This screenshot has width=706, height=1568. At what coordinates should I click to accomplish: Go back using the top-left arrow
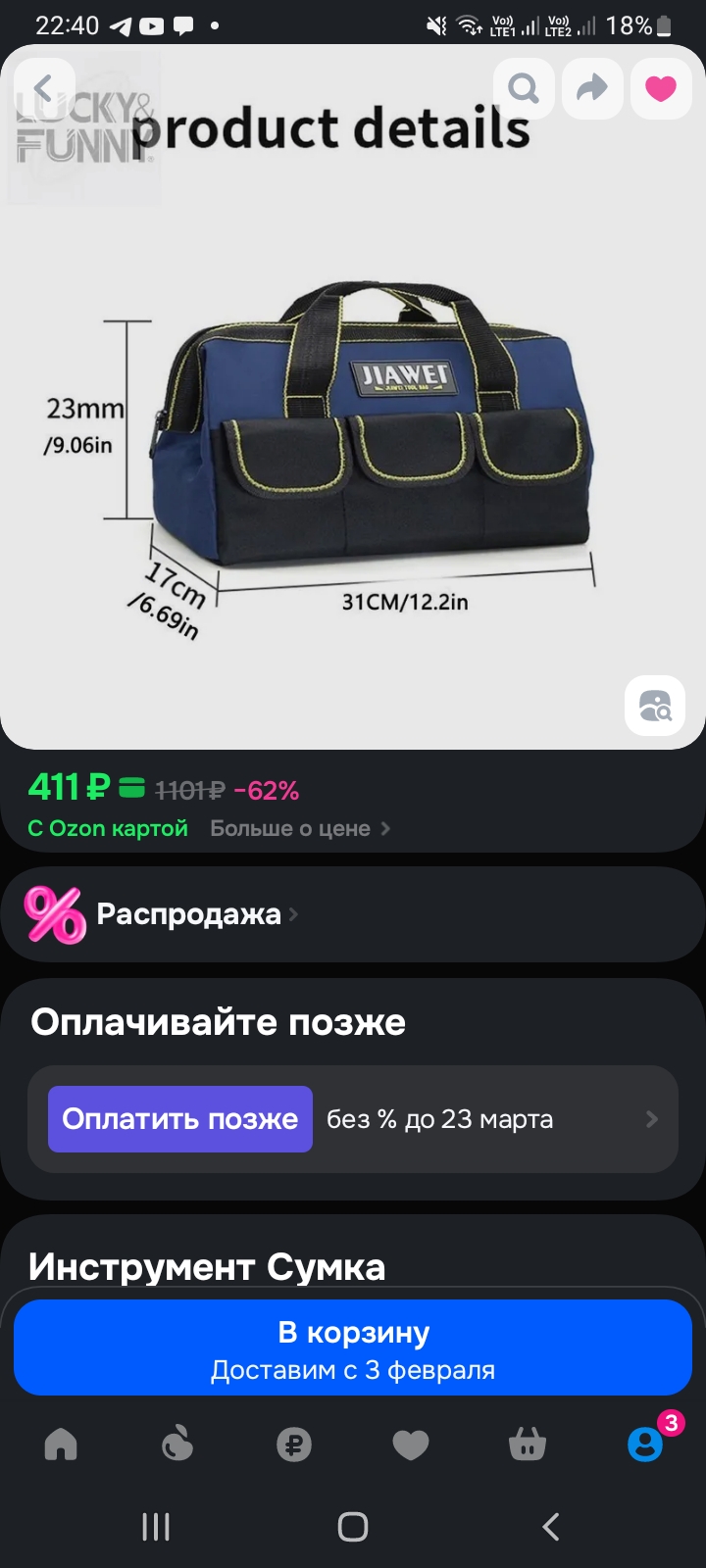pyautogui.click(x=43, y=89)
